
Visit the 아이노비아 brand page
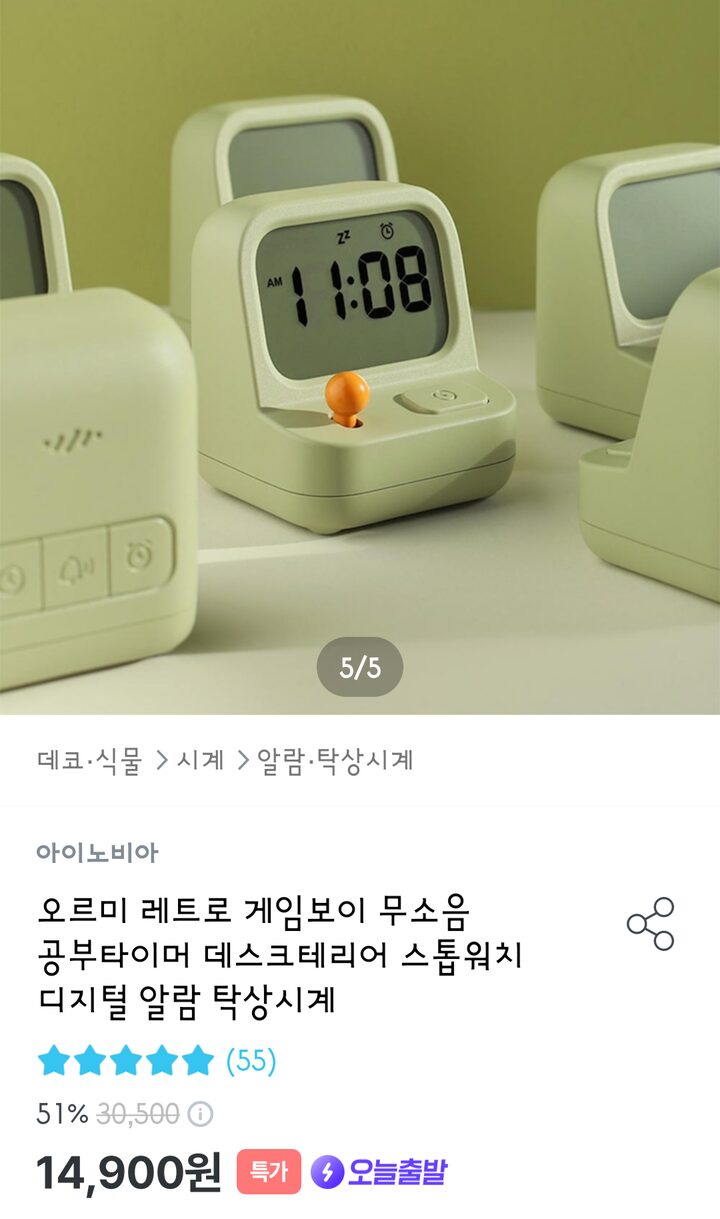click(97, 853)
